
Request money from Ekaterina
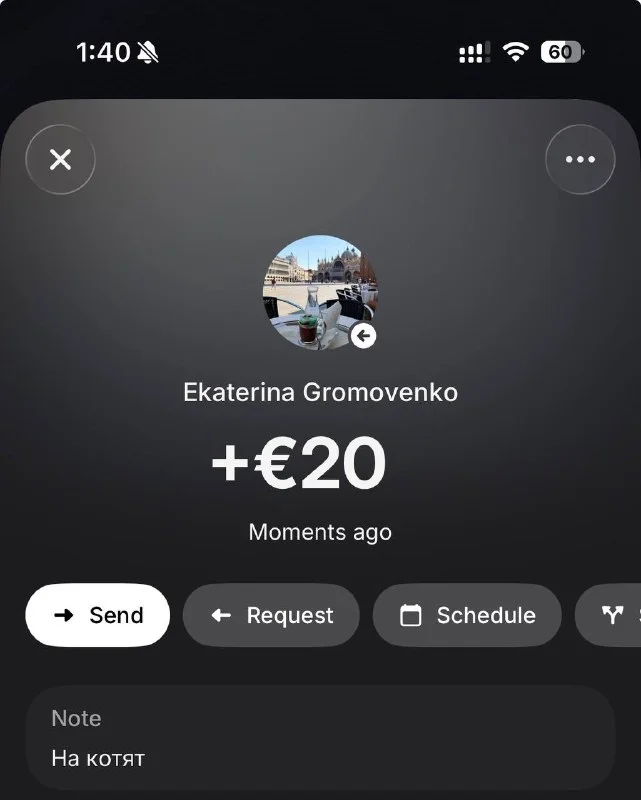tap(271, 615)
